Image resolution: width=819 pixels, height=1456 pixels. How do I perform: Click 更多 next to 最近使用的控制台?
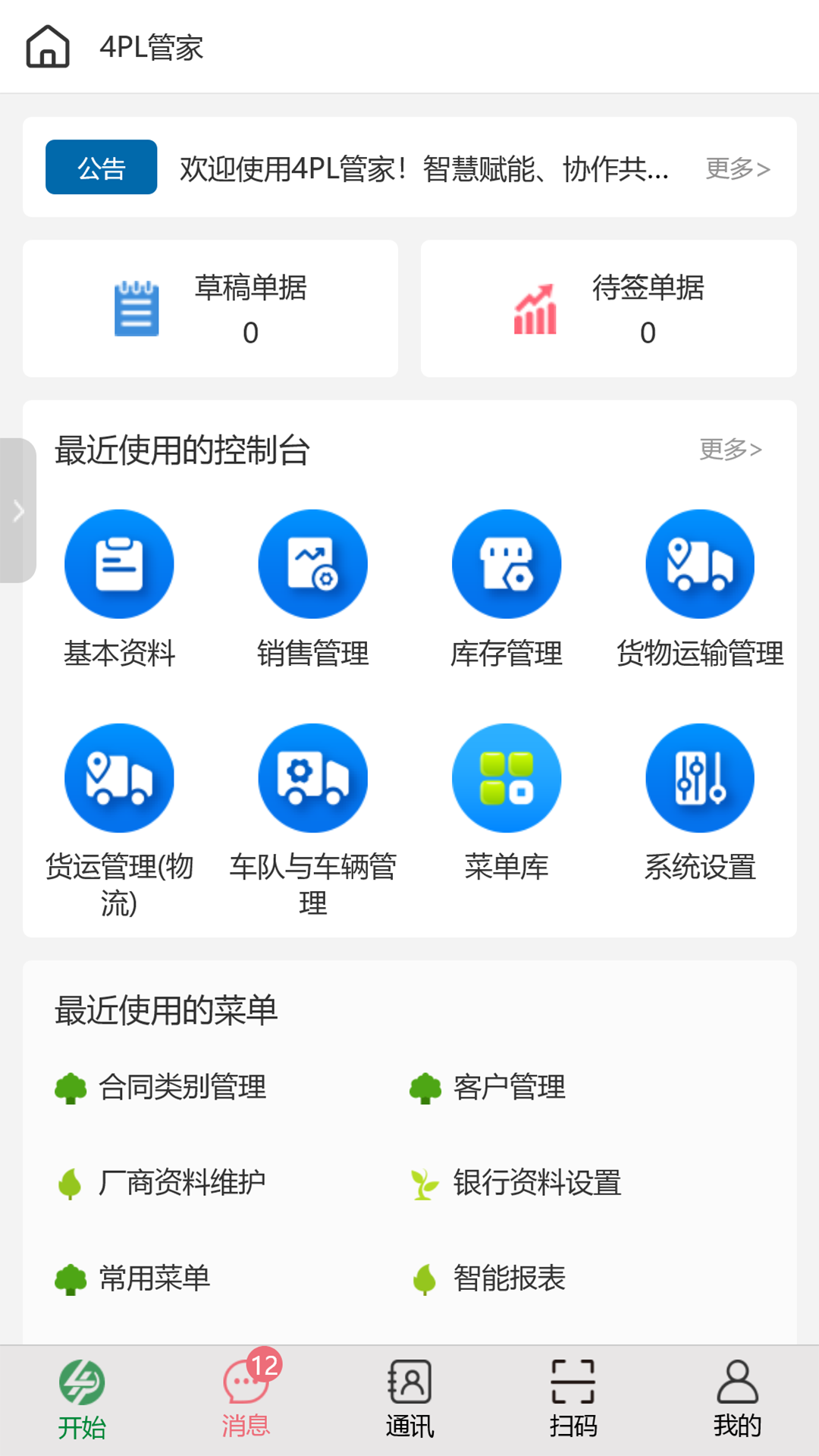730,449
